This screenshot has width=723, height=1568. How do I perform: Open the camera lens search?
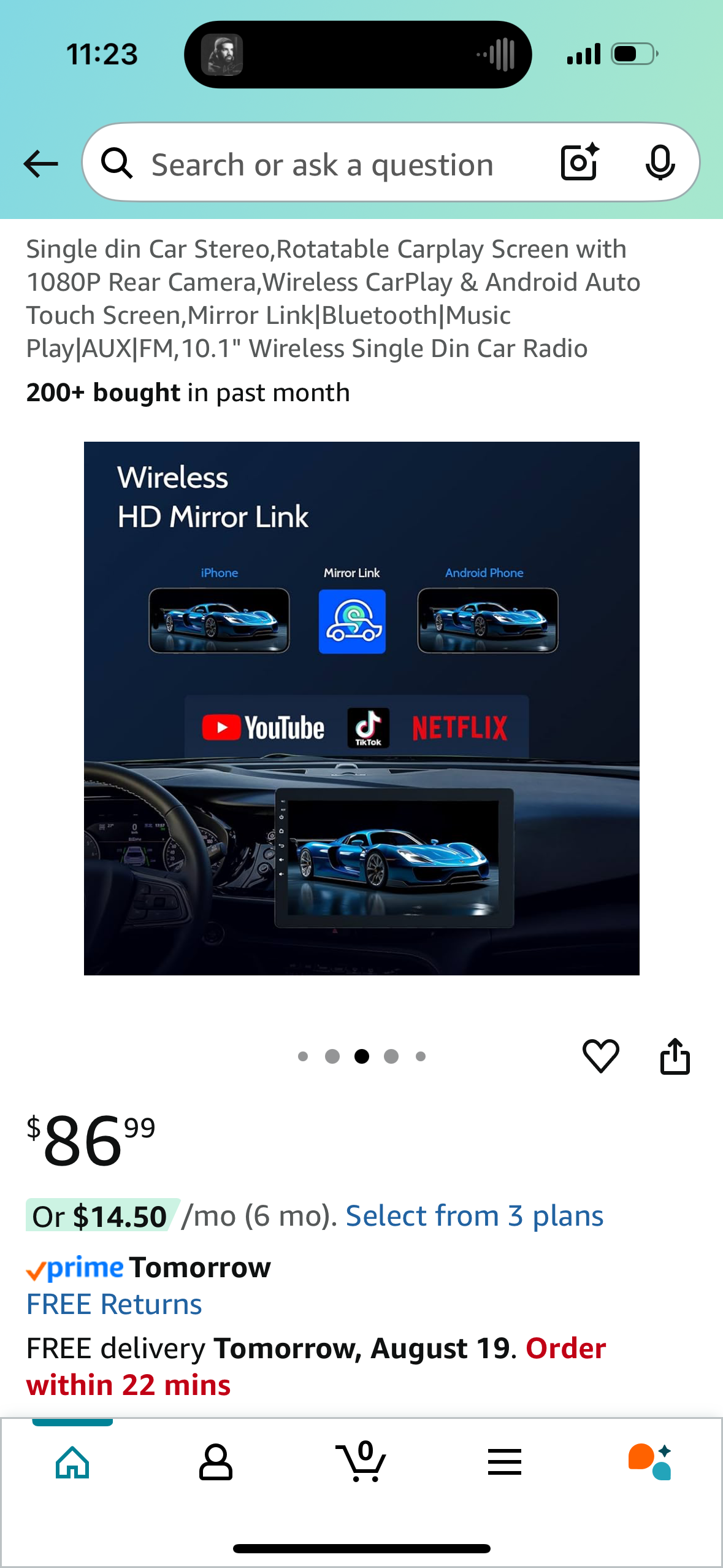[x=580, y=163]
